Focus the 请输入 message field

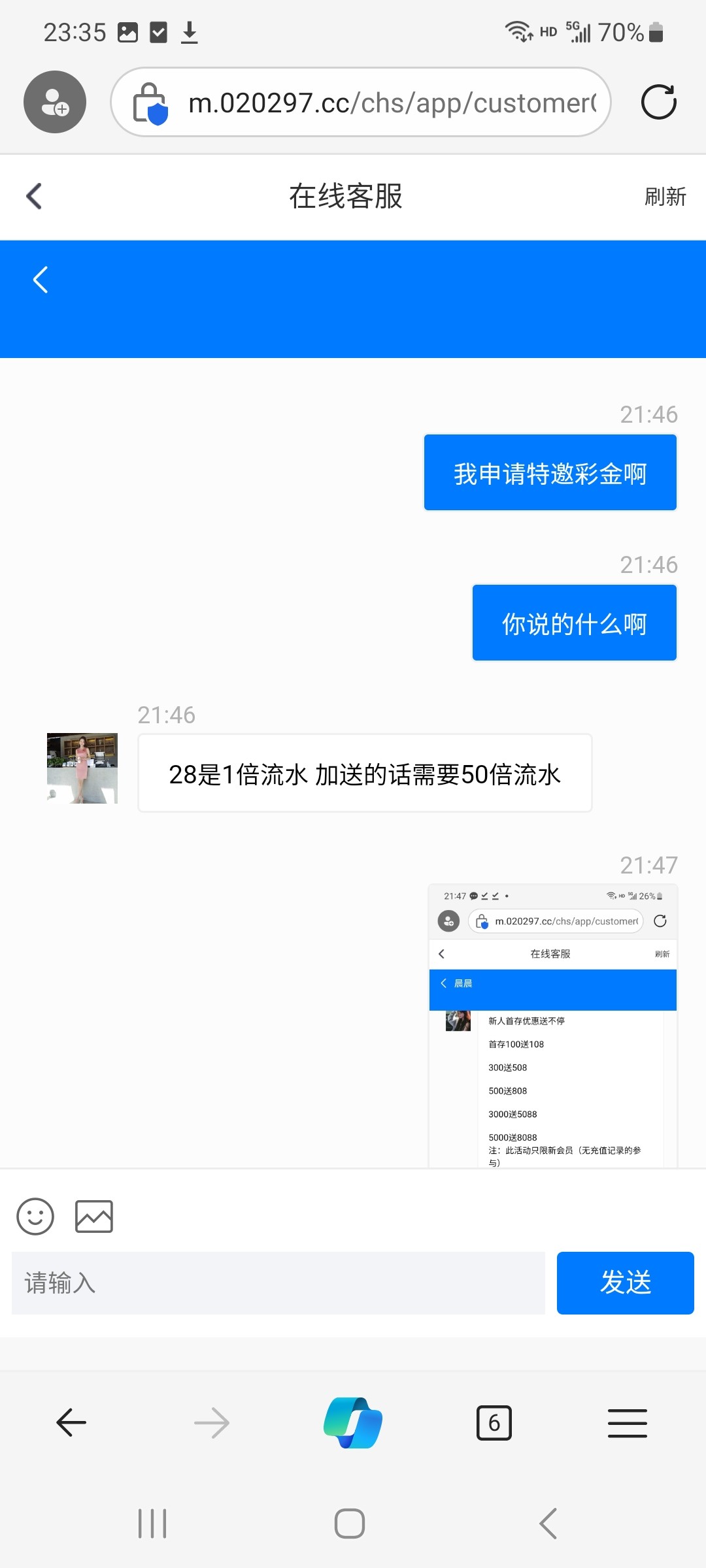coord(278,1283)
